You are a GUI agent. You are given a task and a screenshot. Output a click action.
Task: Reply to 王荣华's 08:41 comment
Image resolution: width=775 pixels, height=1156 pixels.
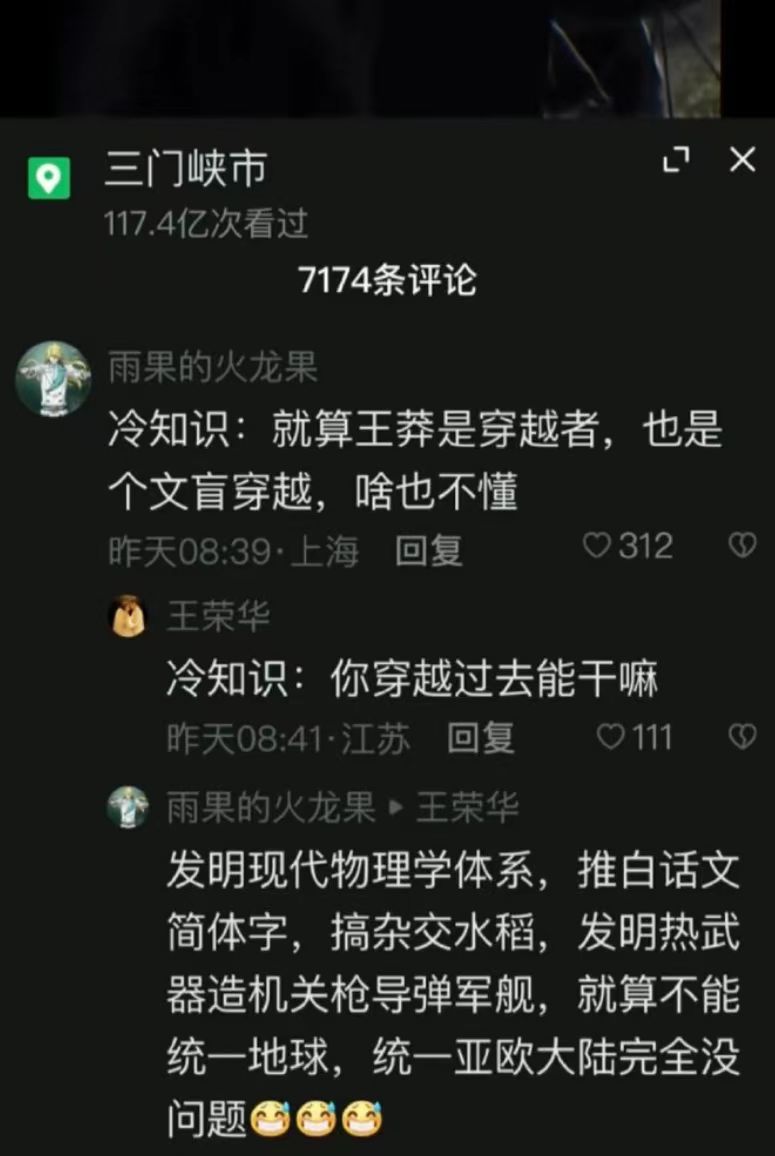click(481, 740)
